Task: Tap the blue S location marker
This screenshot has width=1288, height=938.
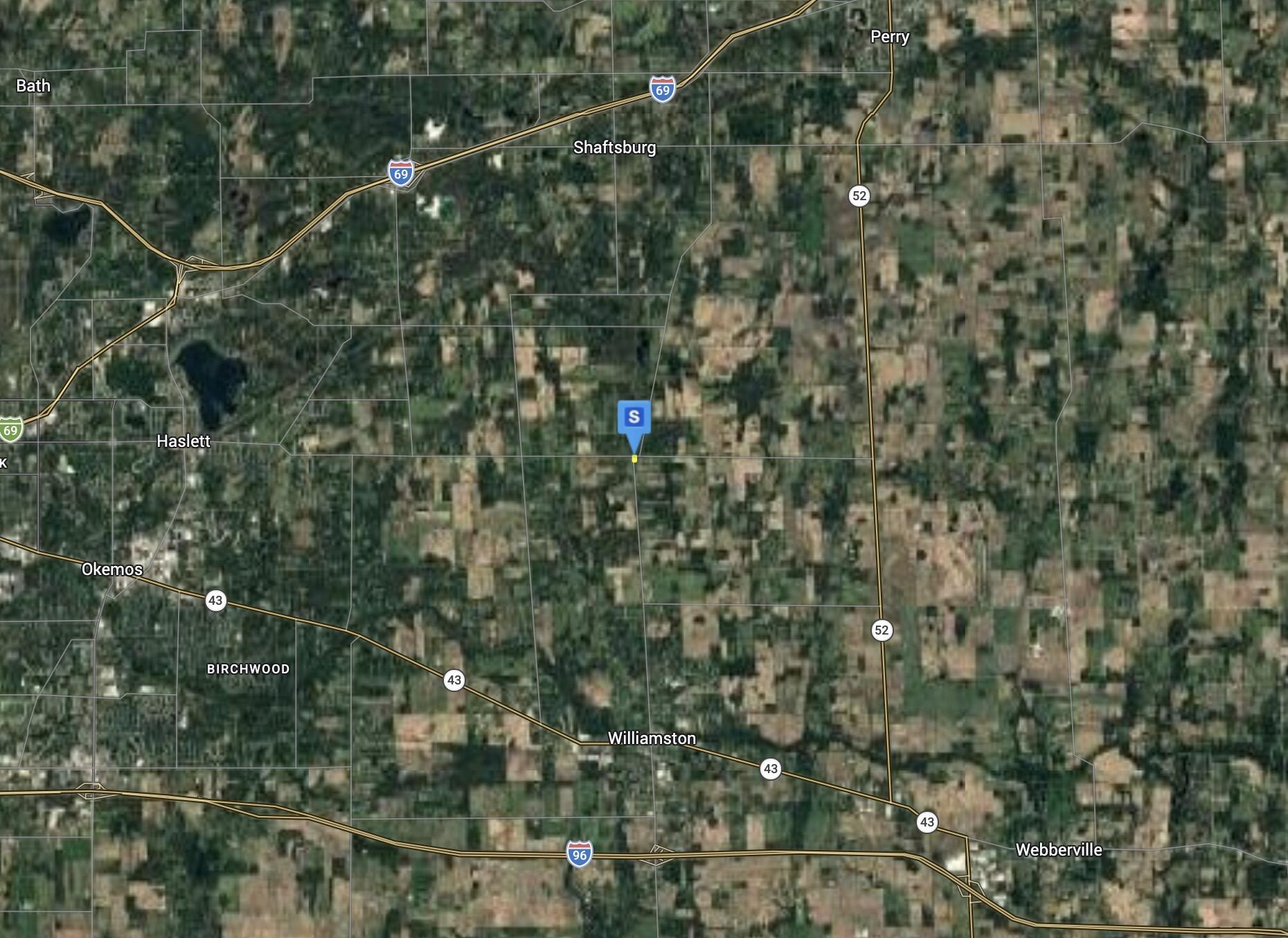Action: point(634,418)
